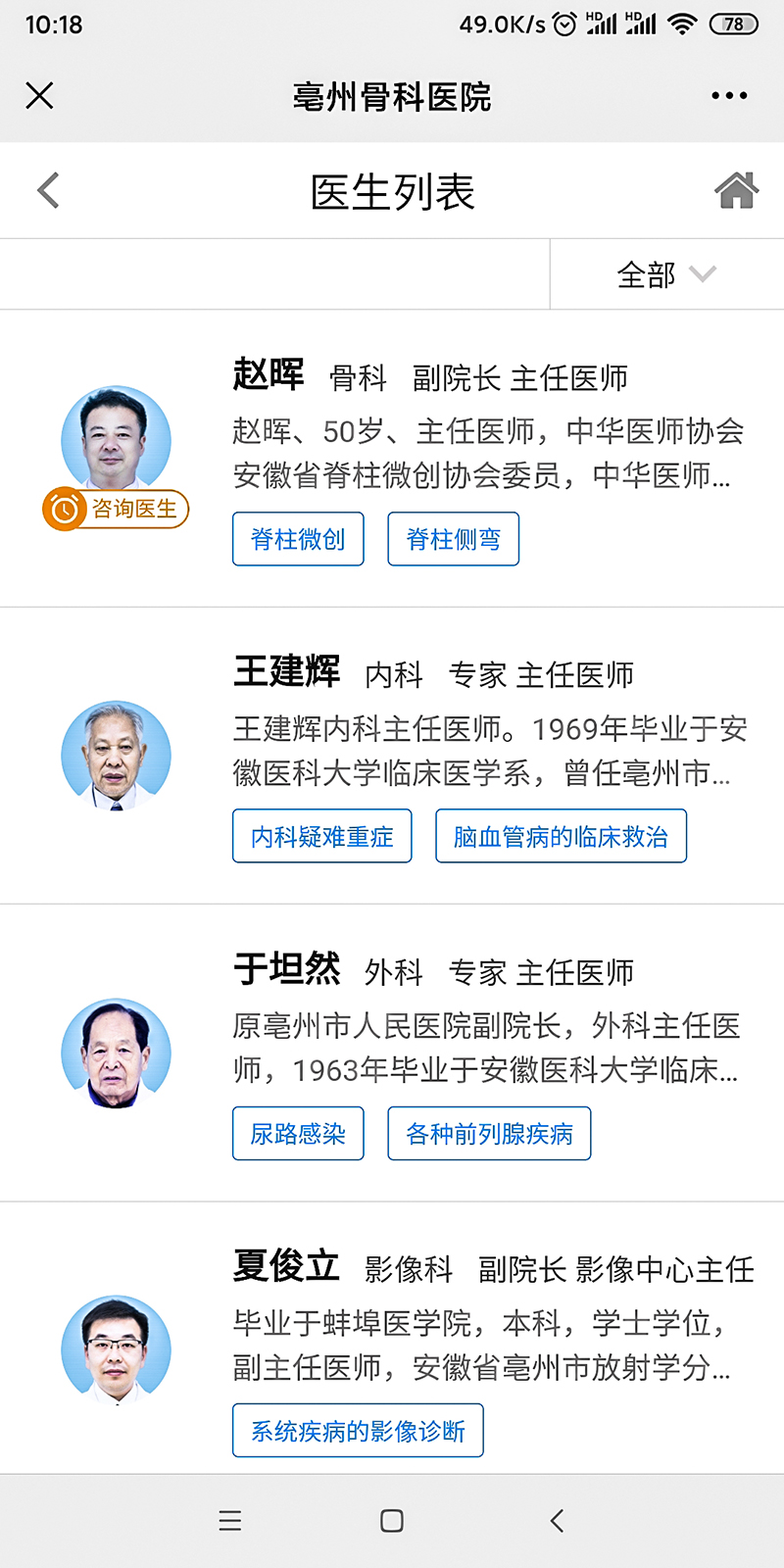Select the 尿路感染 tag

click(298, 1134)
